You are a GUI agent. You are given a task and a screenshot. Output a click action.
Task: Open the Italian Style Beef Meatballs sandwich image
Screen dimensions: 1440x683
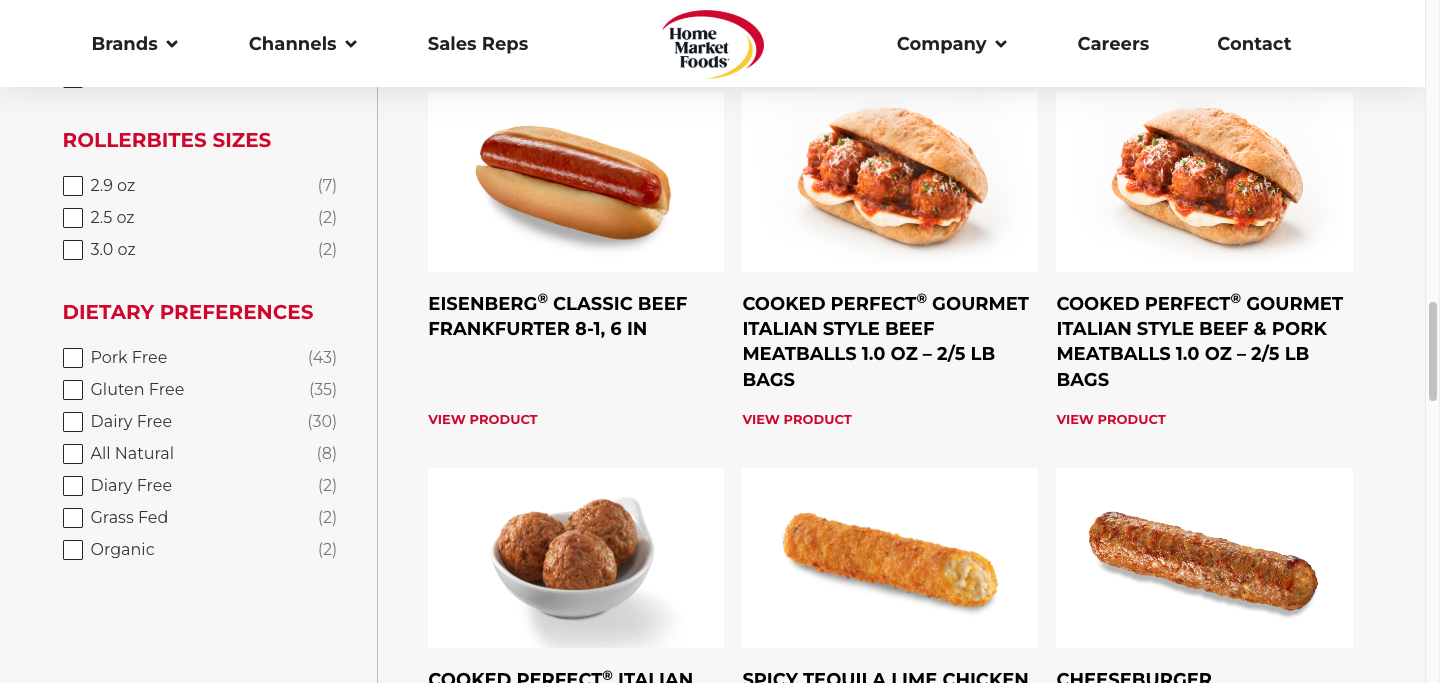[x=889, y=182]
